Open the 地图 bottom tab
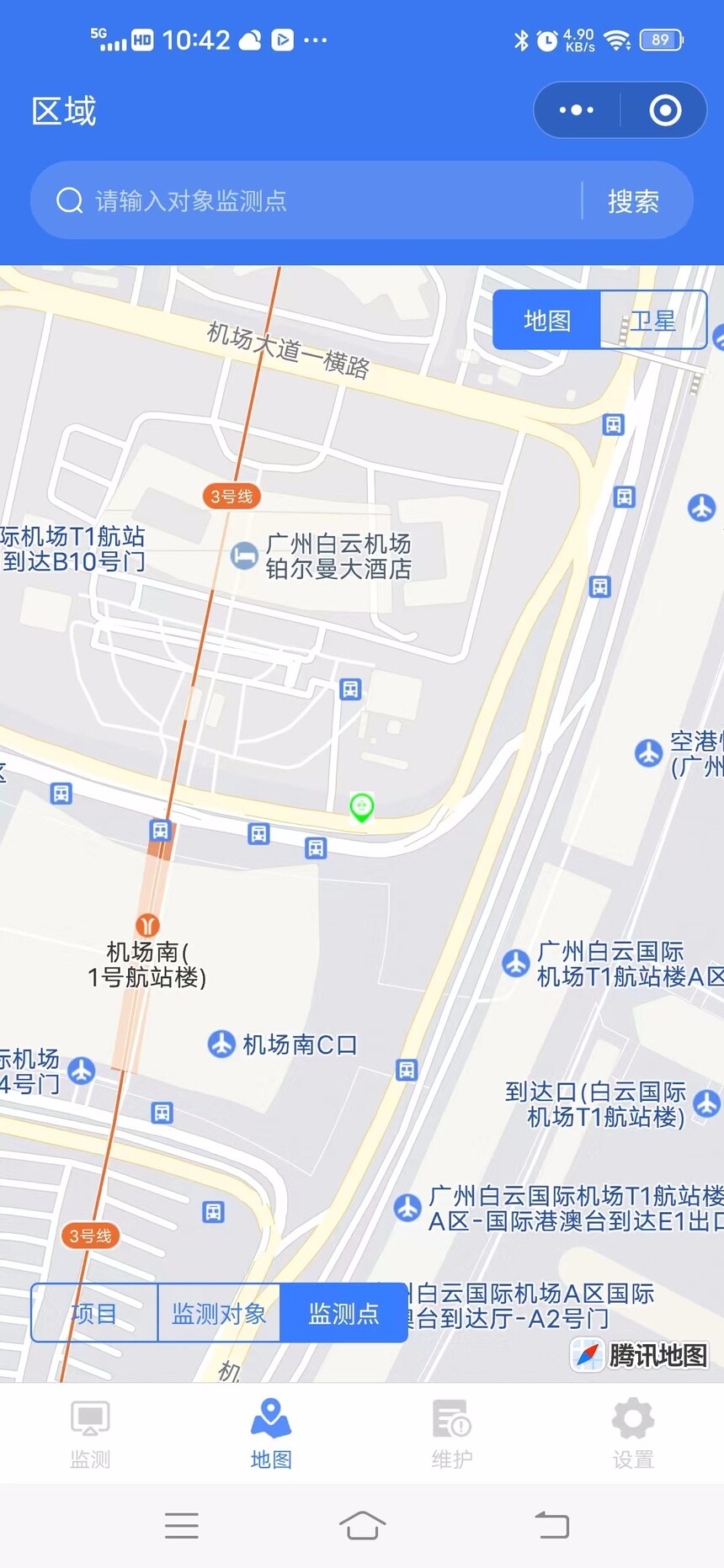 click(271, 1433)
